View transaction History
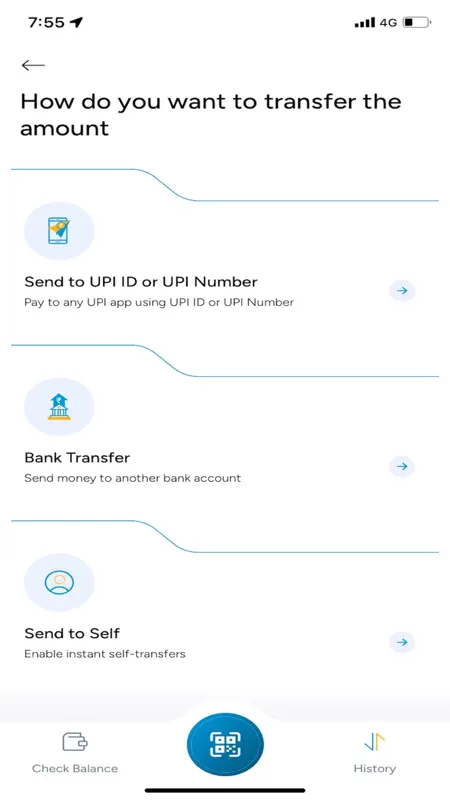Viewport: 450px width, 800px height. [374, 753]
